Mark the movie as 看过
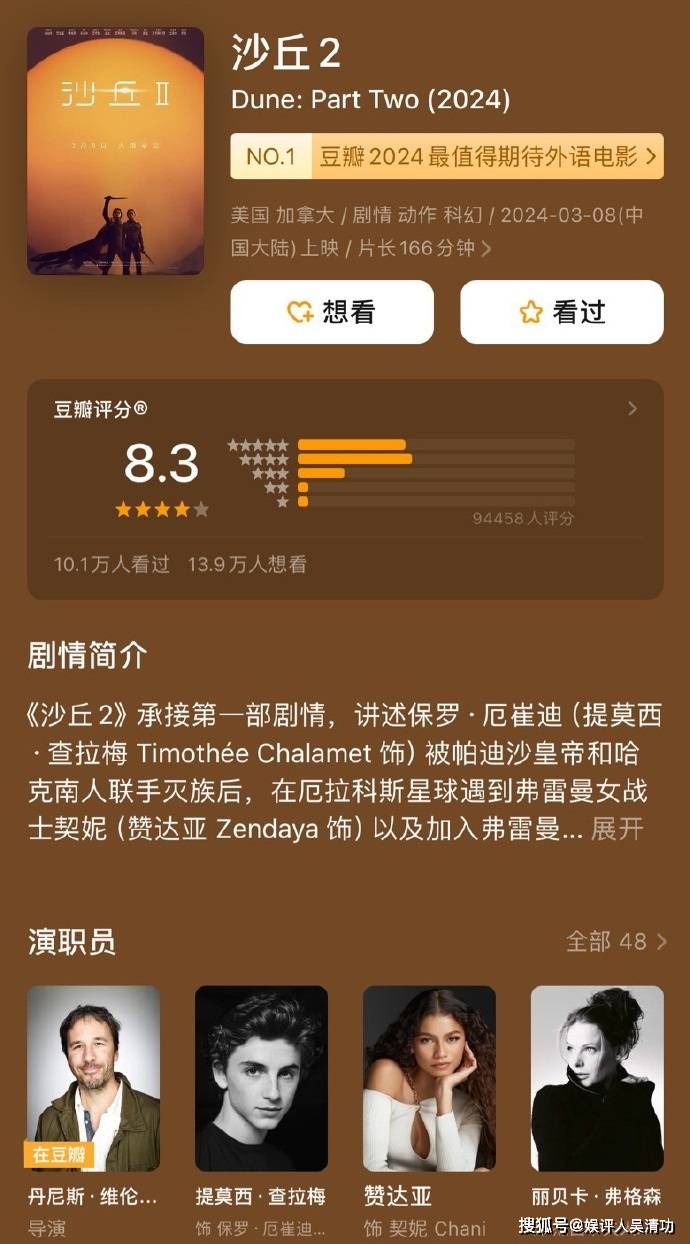 click(x=561, y=312)
